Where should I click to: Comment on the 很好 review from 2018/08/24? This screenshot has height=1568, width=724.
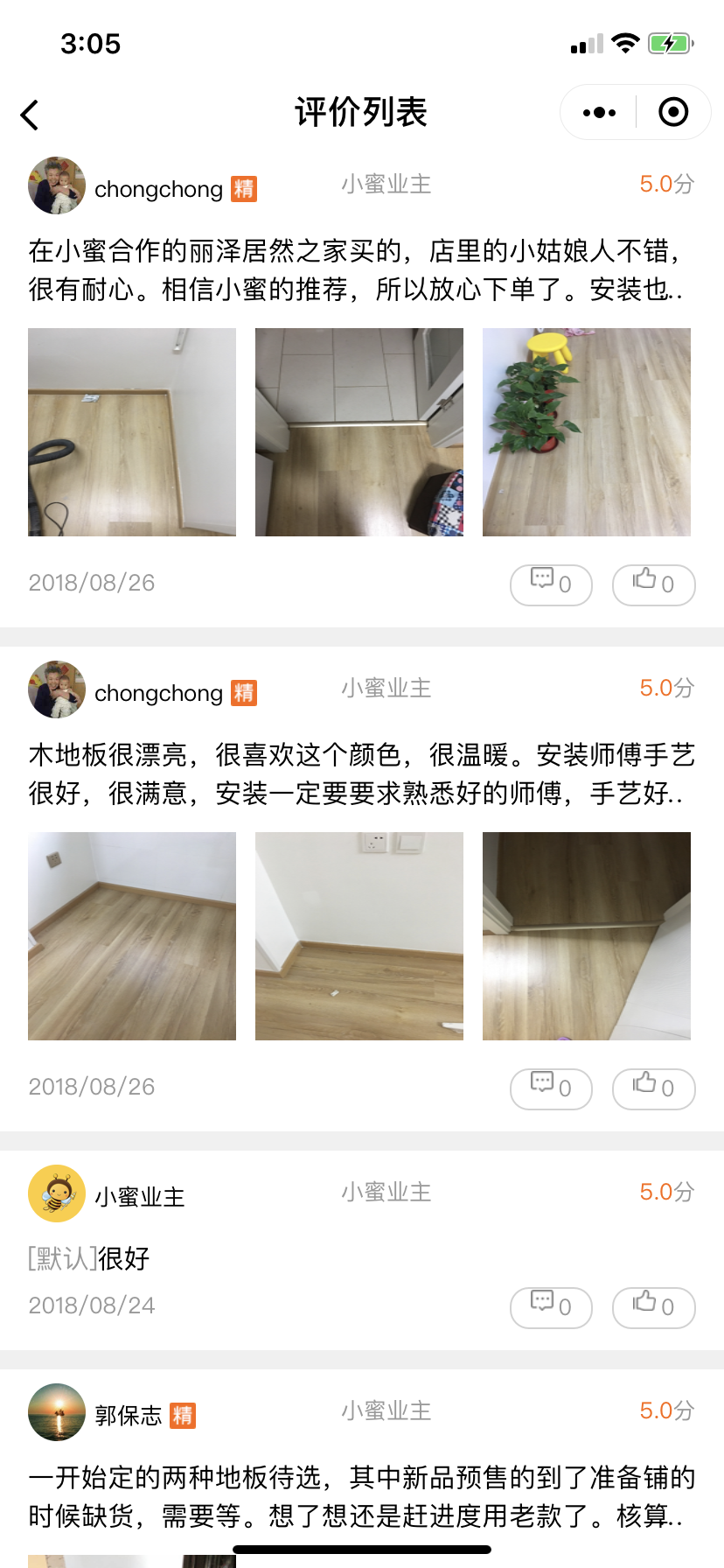(x=551, y=1307)
